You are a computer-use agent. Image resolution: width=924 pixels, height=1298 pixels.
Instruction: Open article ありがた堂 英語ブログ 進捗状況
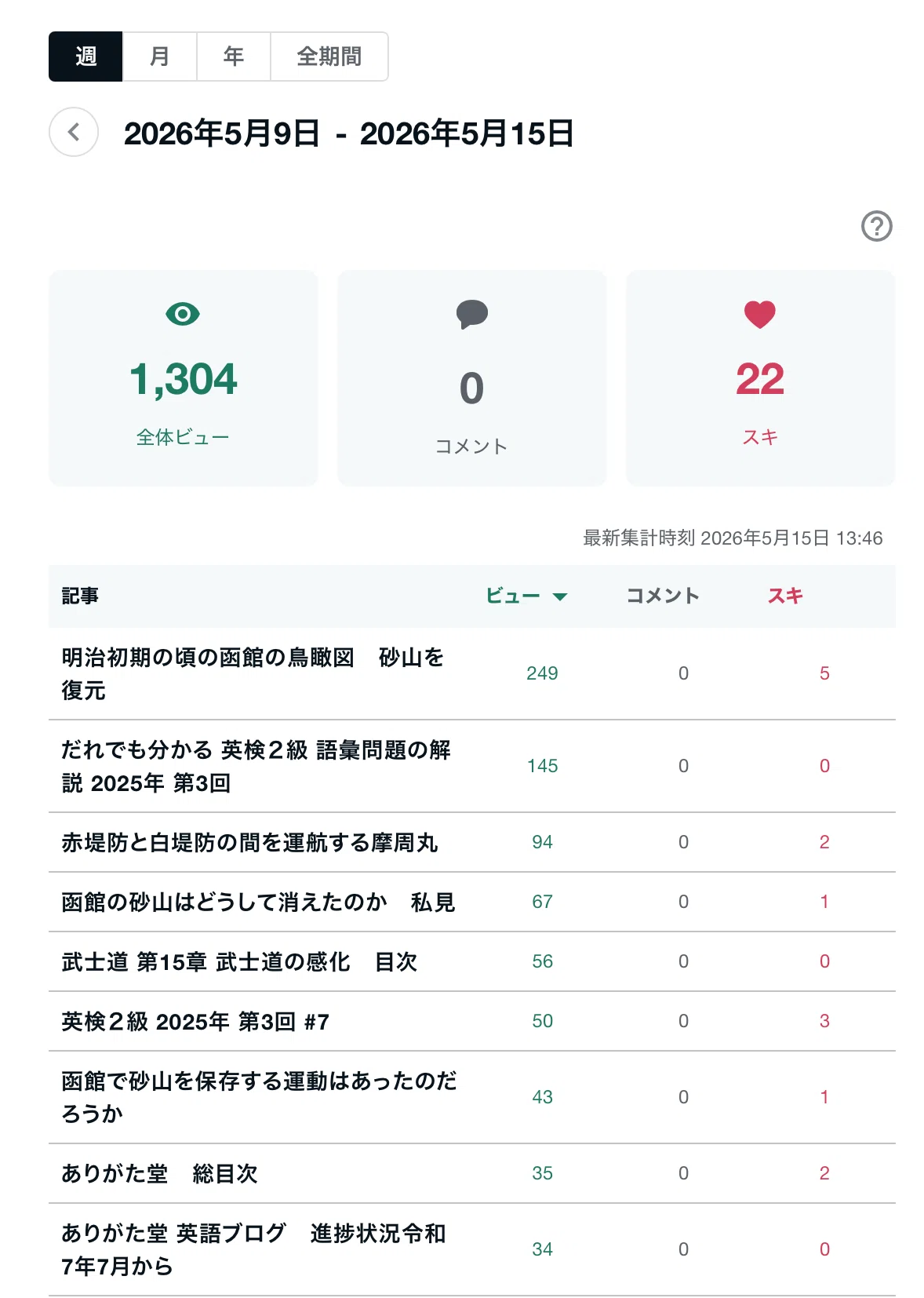254,1249
